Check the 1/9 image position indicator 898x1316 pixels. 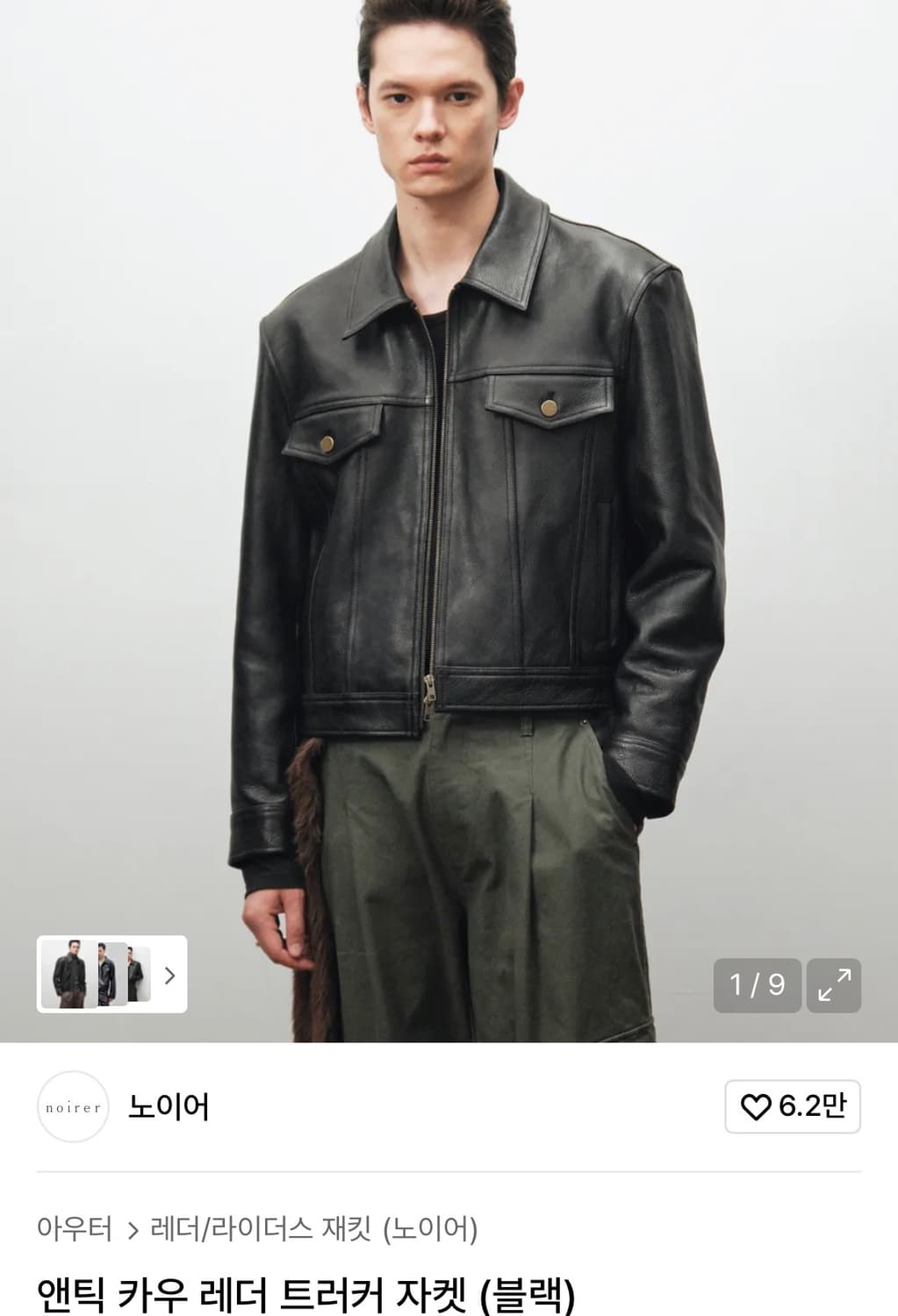click(757, 986)
